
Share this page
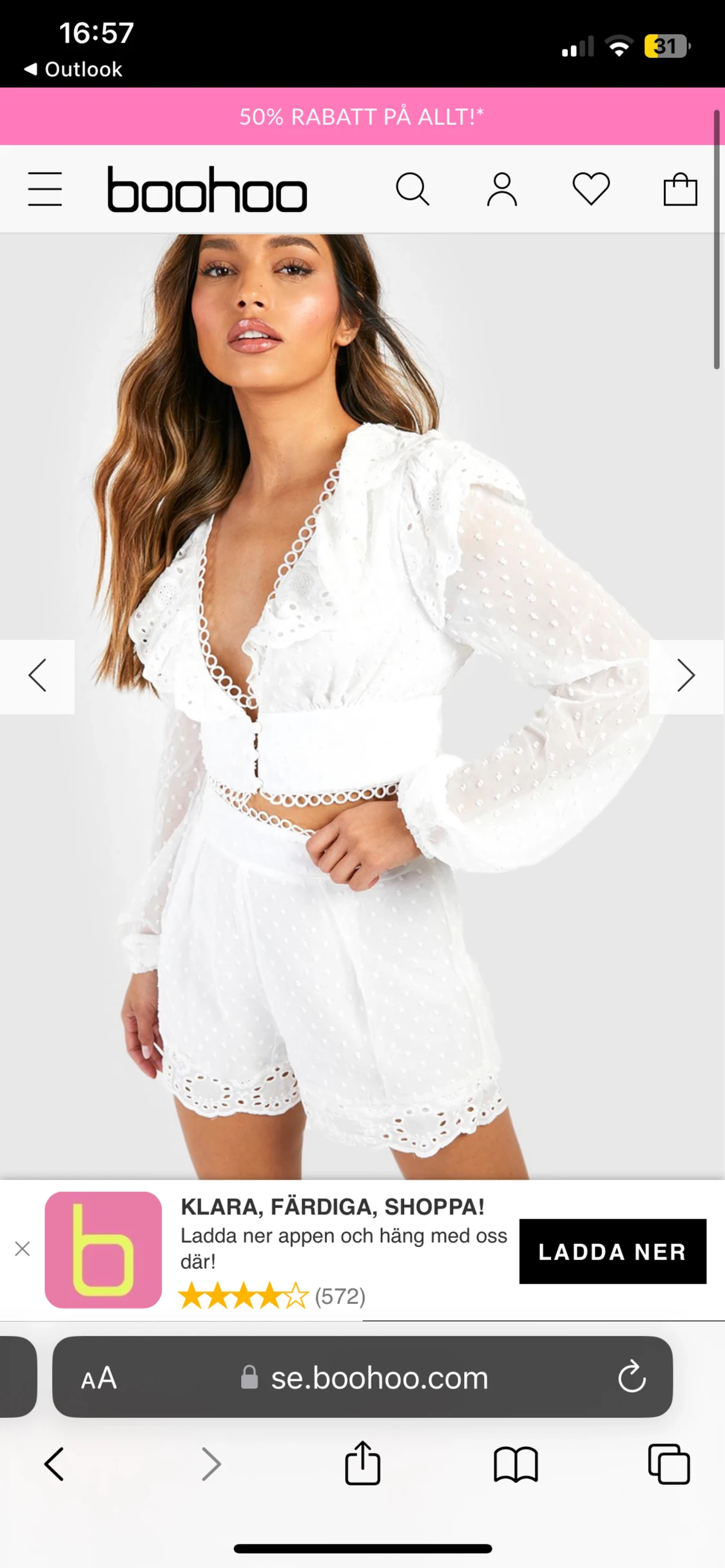(363, 1463)
